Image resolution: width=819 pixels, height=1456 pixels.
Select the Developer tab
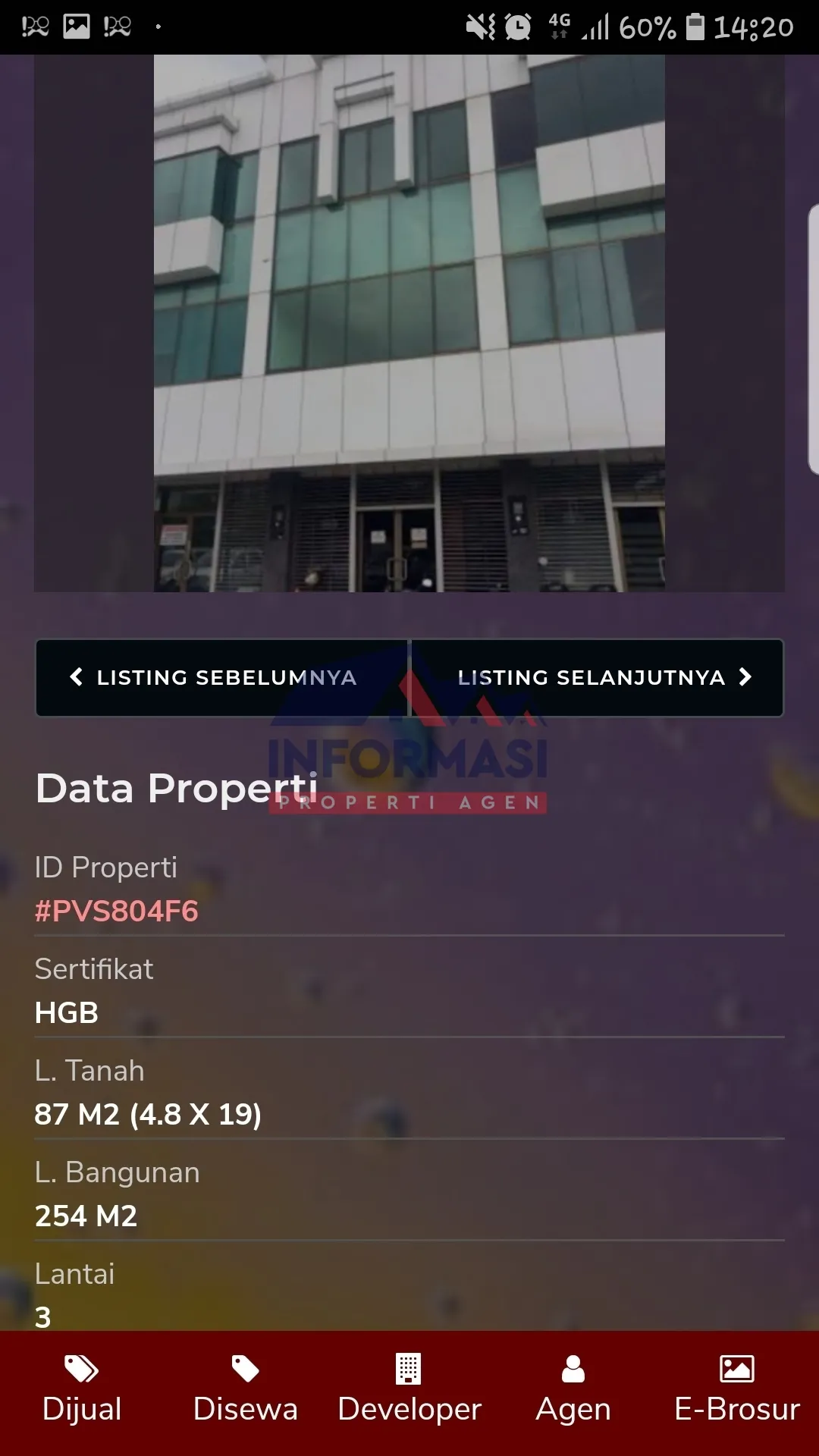(409, 1392)
